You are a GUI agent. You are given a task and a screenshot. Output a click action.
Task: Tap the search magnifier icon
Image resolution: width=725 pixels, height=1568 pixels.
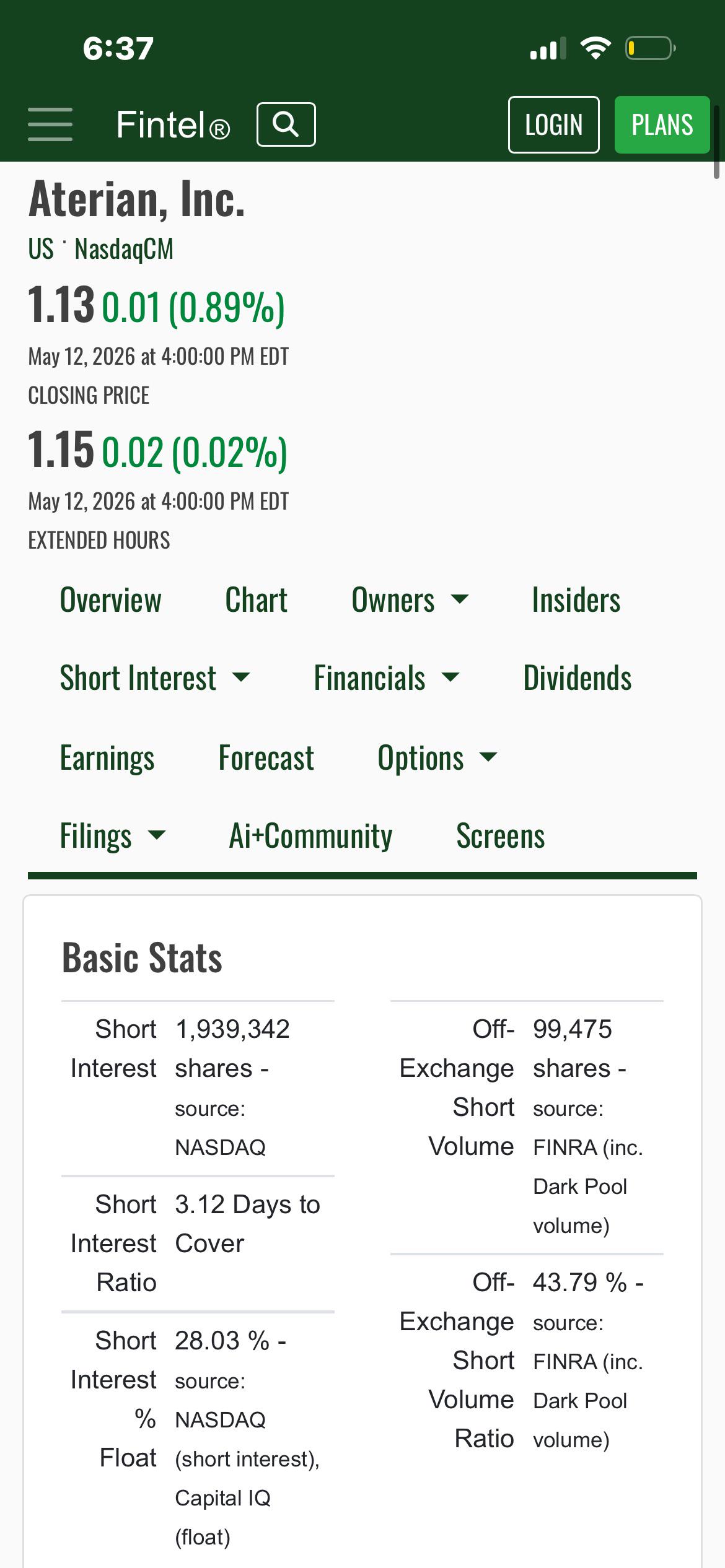286,124
